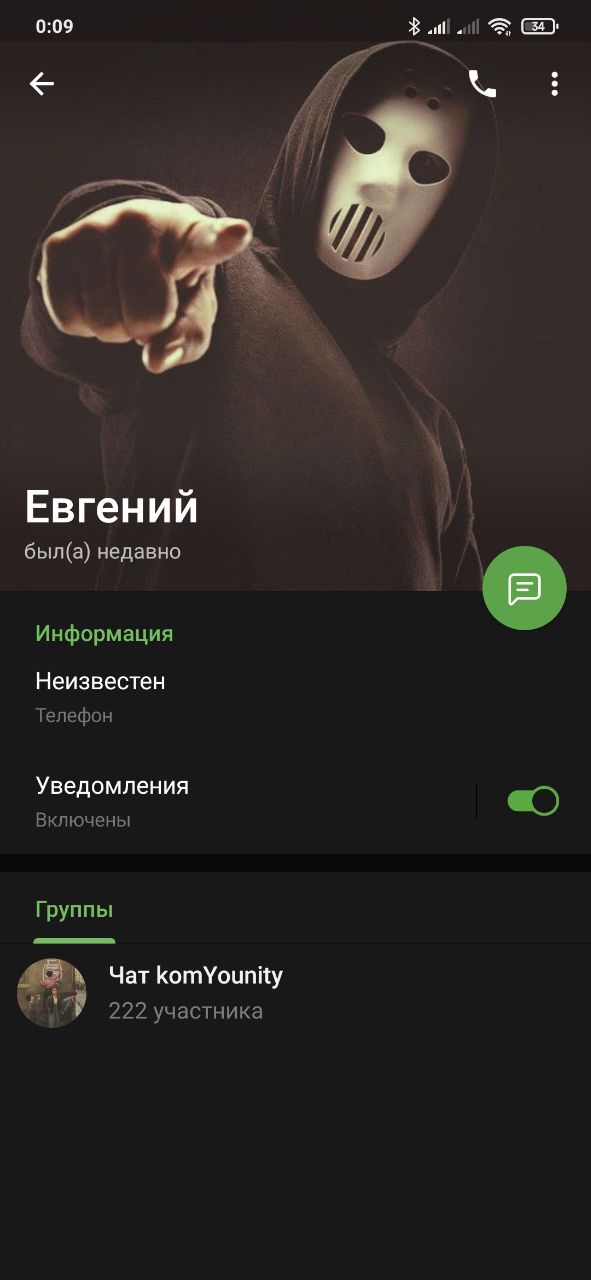Image resolution: width=591 pixels, height=1280 pixels.
Task: Open message chat with the green button
Action: click(x=524, y=588)
